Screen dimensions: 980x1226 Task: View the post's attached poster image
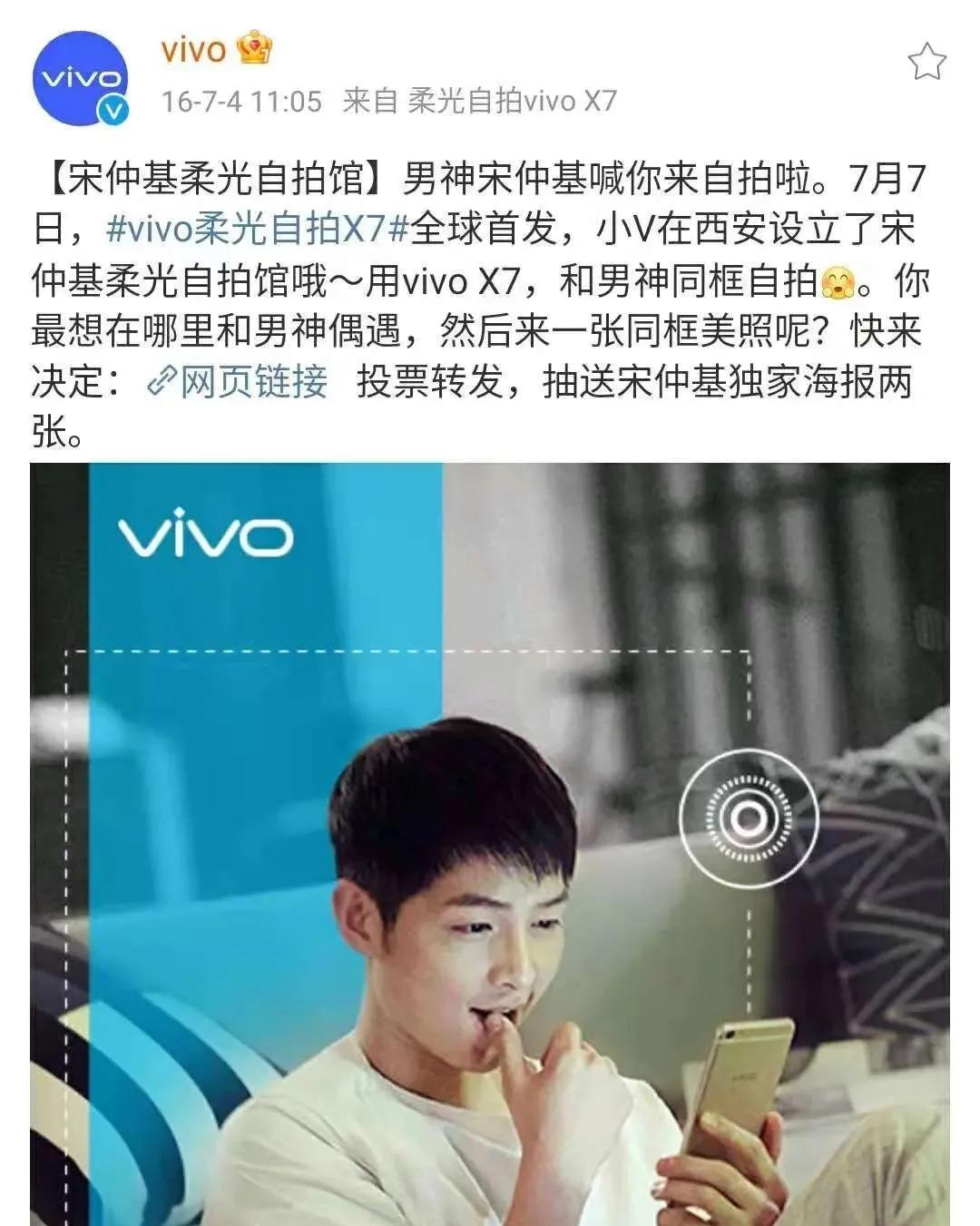coord(490,844)
